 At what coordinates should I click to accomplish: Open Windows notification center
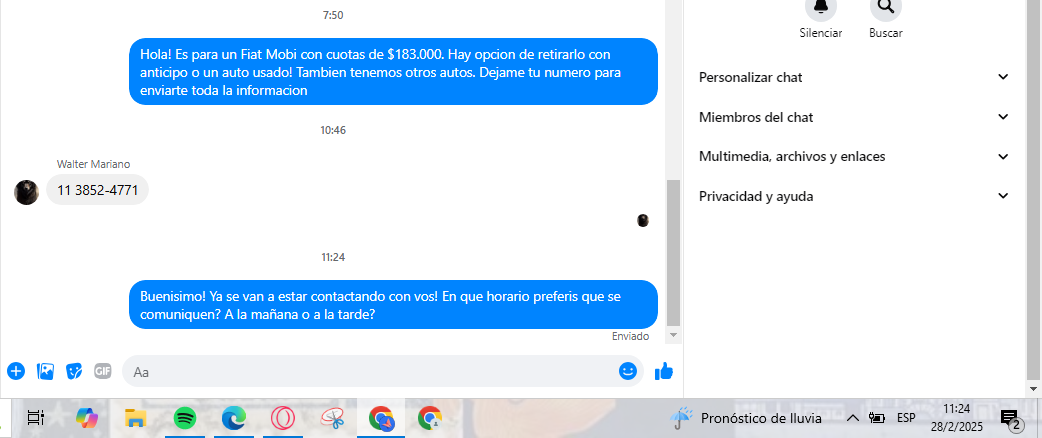click(x=1010, y=418)
